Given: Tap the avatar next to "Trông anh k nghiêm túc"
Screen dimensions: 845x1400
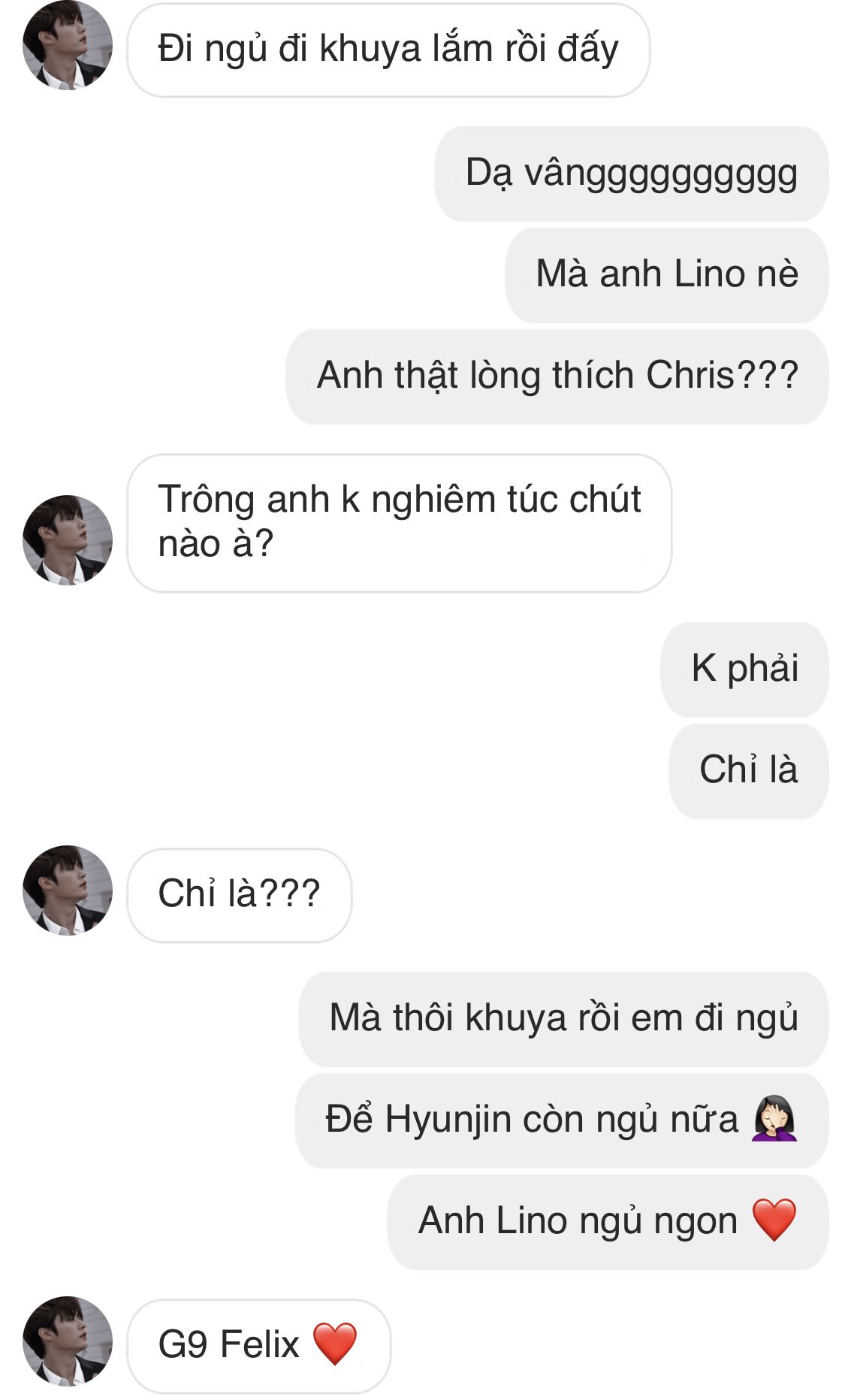Looking at the screenshot, I should (68, 540).
